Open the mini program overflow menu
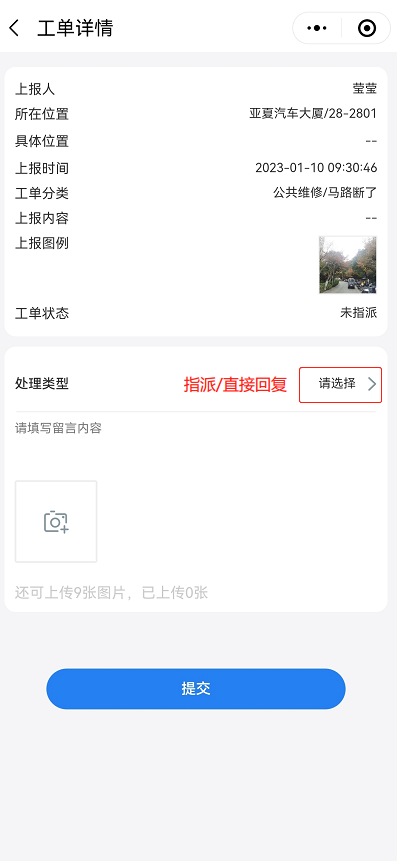 click(317, 28)
